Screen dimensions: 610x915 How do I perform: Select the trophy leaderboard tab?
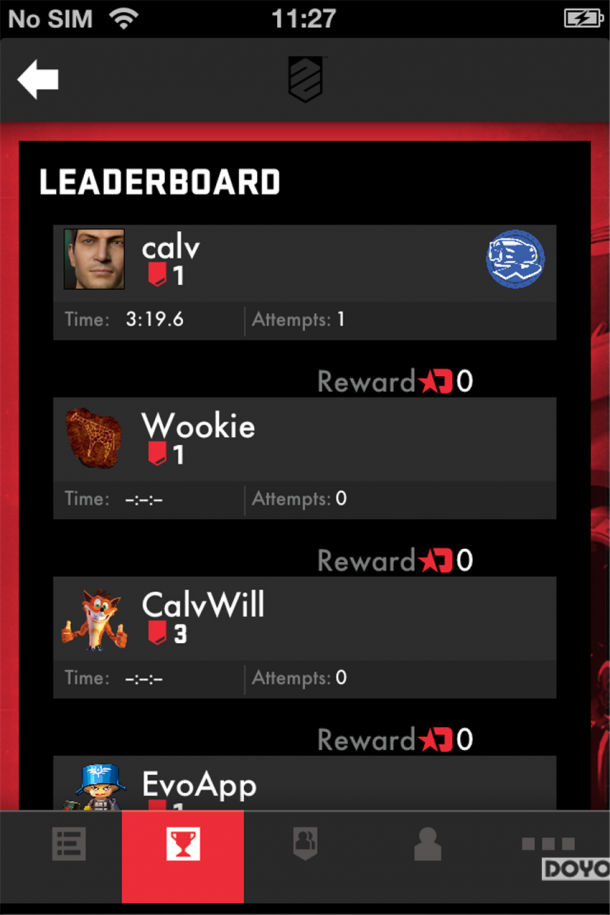[183, 845]
